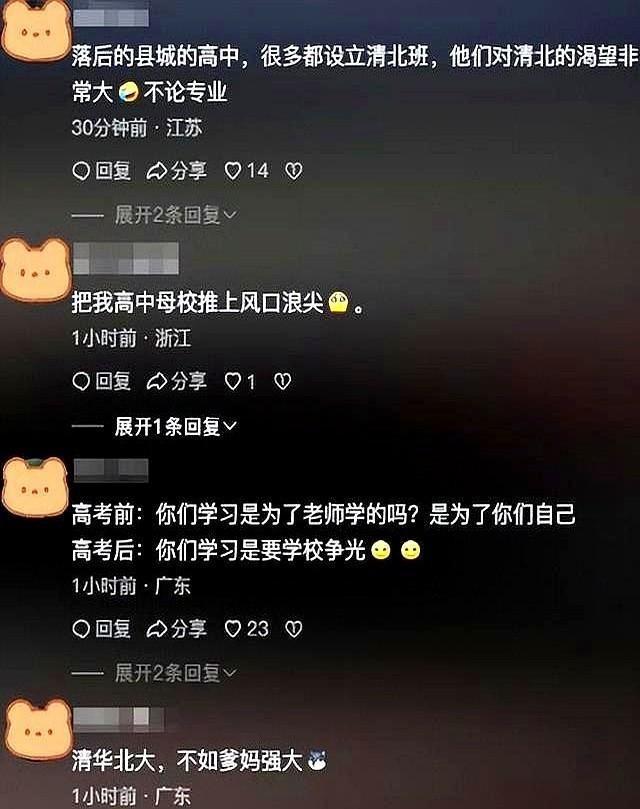The width and height of the screenshot is (640, 809).
Task: Open the avatar of the 清北班 commenter
Action: click(x=36, y=32)
